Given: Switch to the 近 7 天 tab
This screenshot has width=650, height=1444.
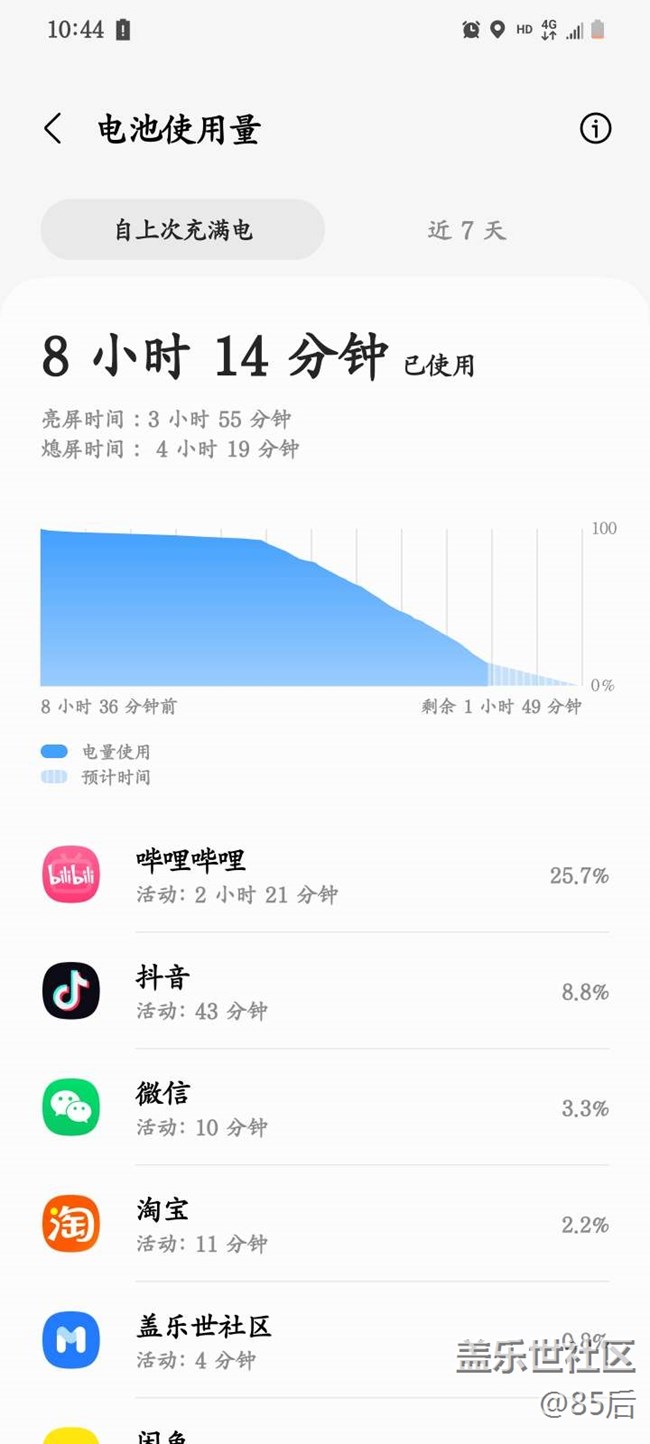Looking at the screenshot, I should [467, 230].
